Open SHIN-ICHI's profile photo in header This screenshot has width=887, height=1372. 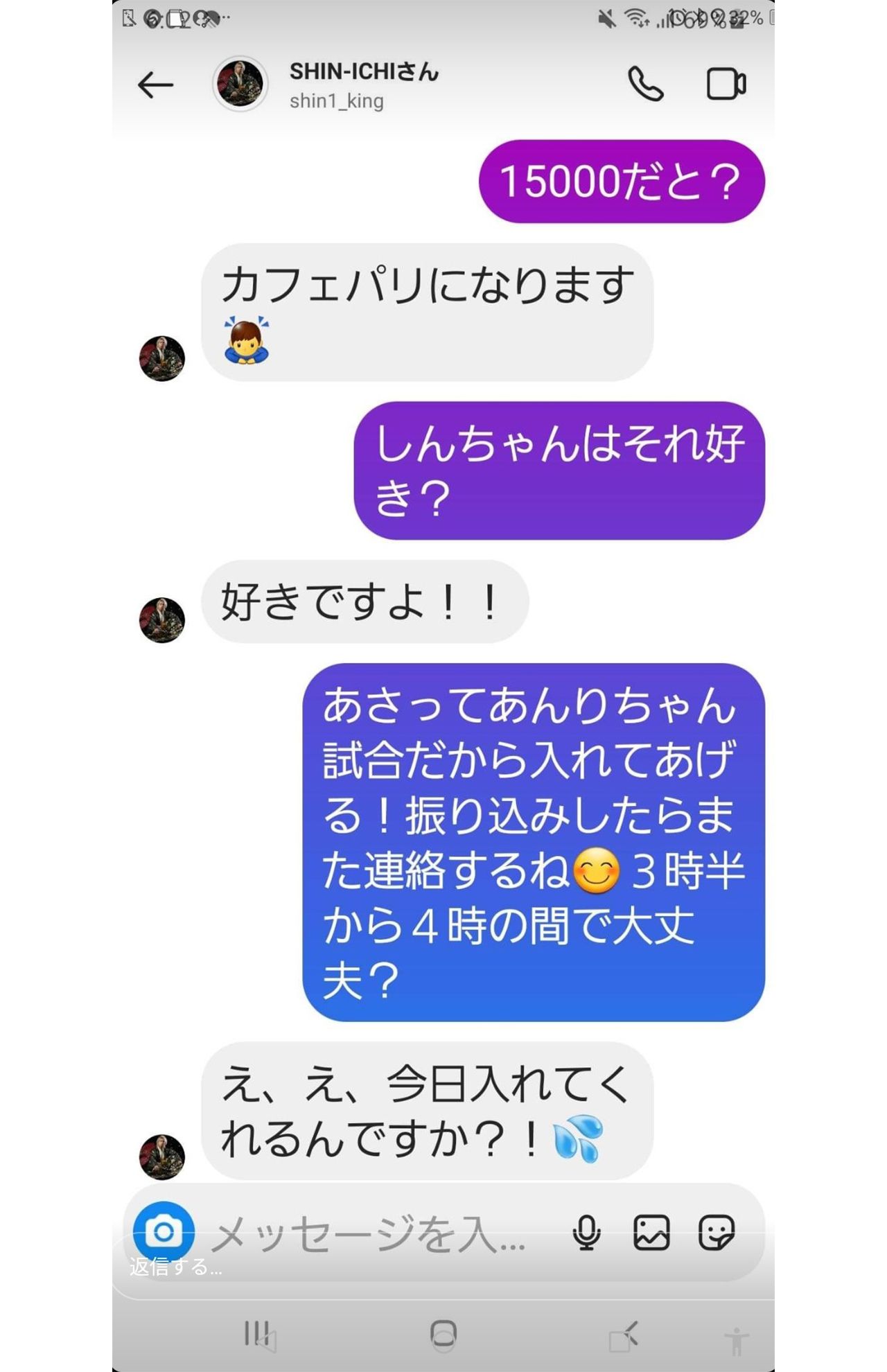point(240,82)
